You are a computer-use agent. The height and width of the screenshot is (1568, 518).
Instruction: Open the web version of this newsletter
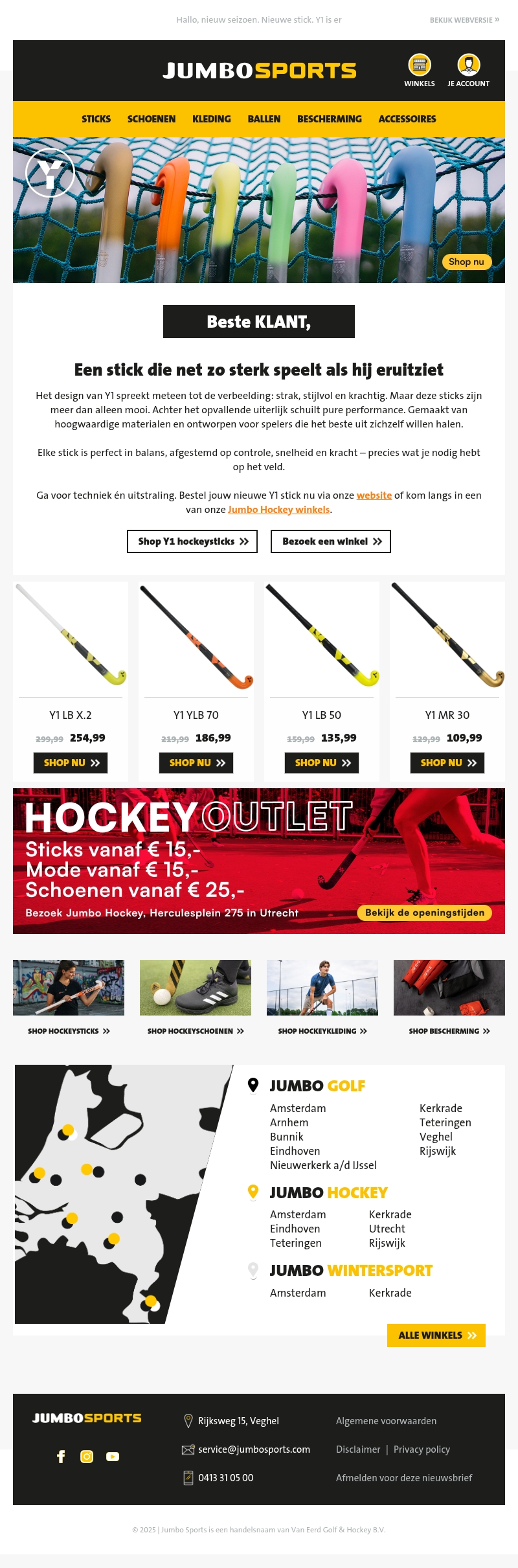pyautogui.click(x=464, y=20)
